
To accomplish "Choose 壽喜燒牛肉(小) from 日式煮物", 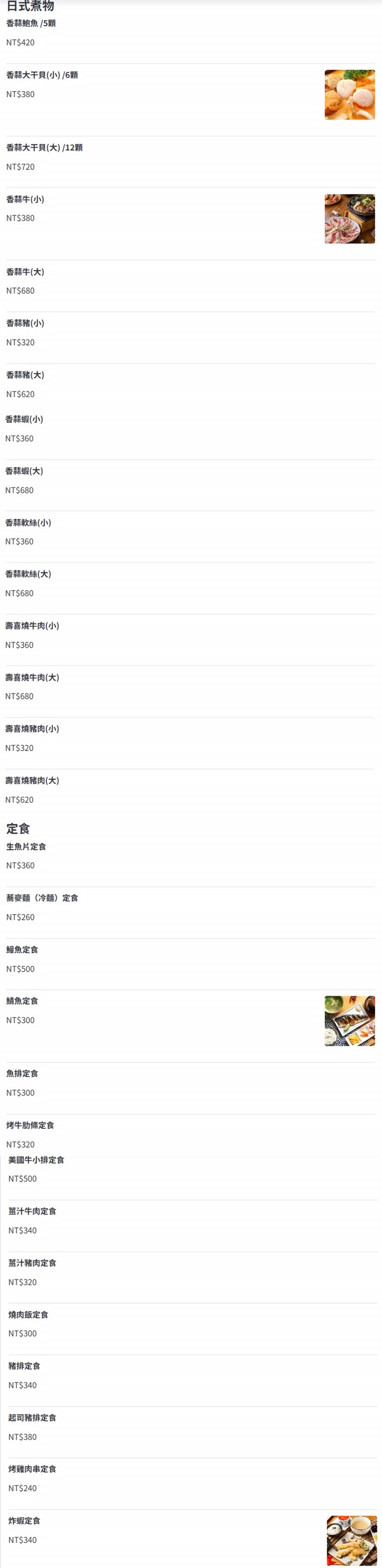I will point(32,626).
